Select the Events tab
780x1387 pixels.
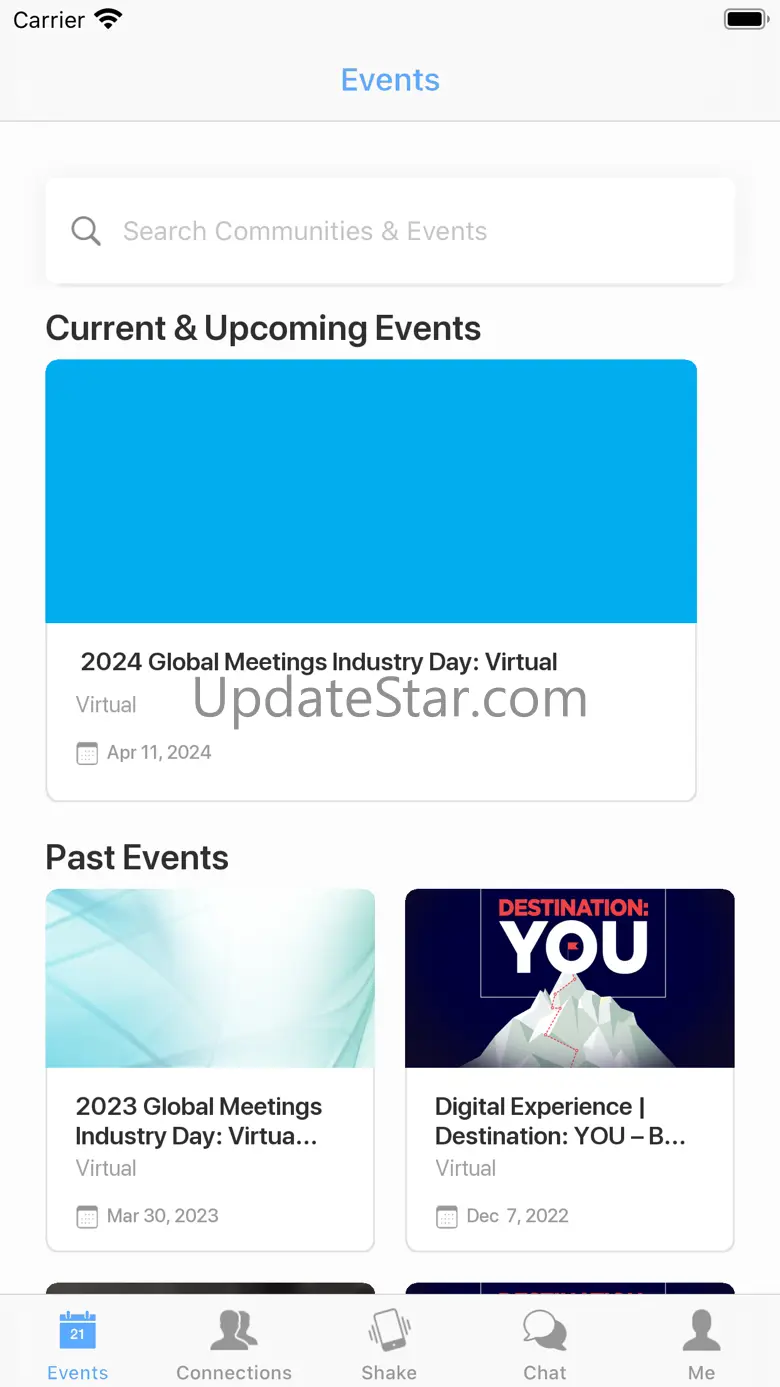pyautogui.click(x=78, y=1344)
